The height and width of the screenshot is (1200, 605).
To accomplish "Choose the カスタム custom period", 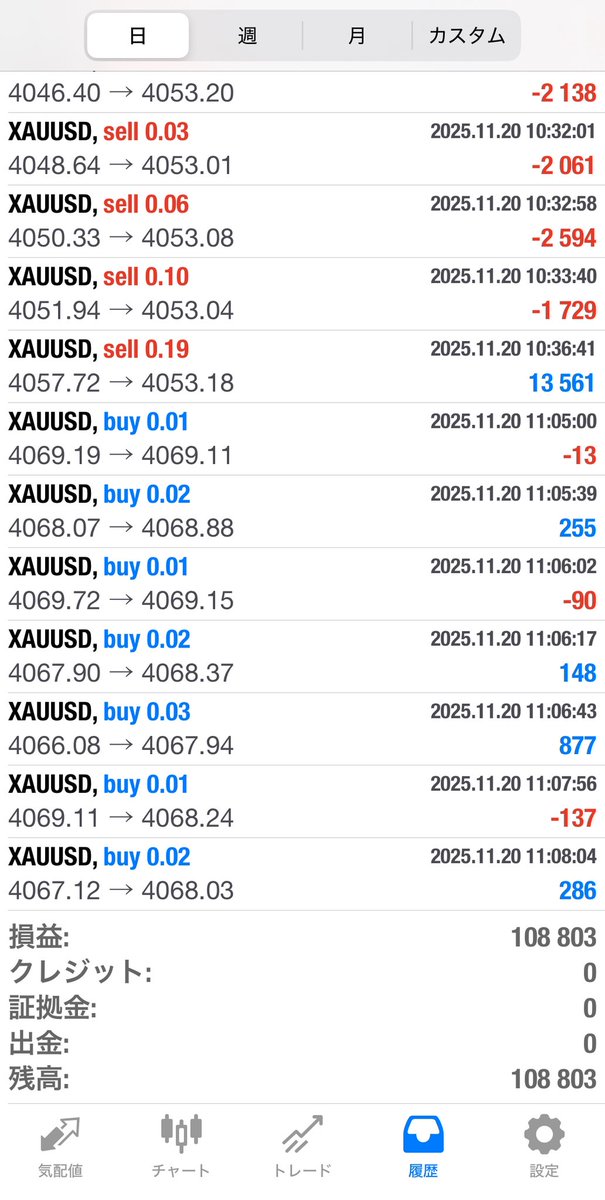I will [466, 37].
